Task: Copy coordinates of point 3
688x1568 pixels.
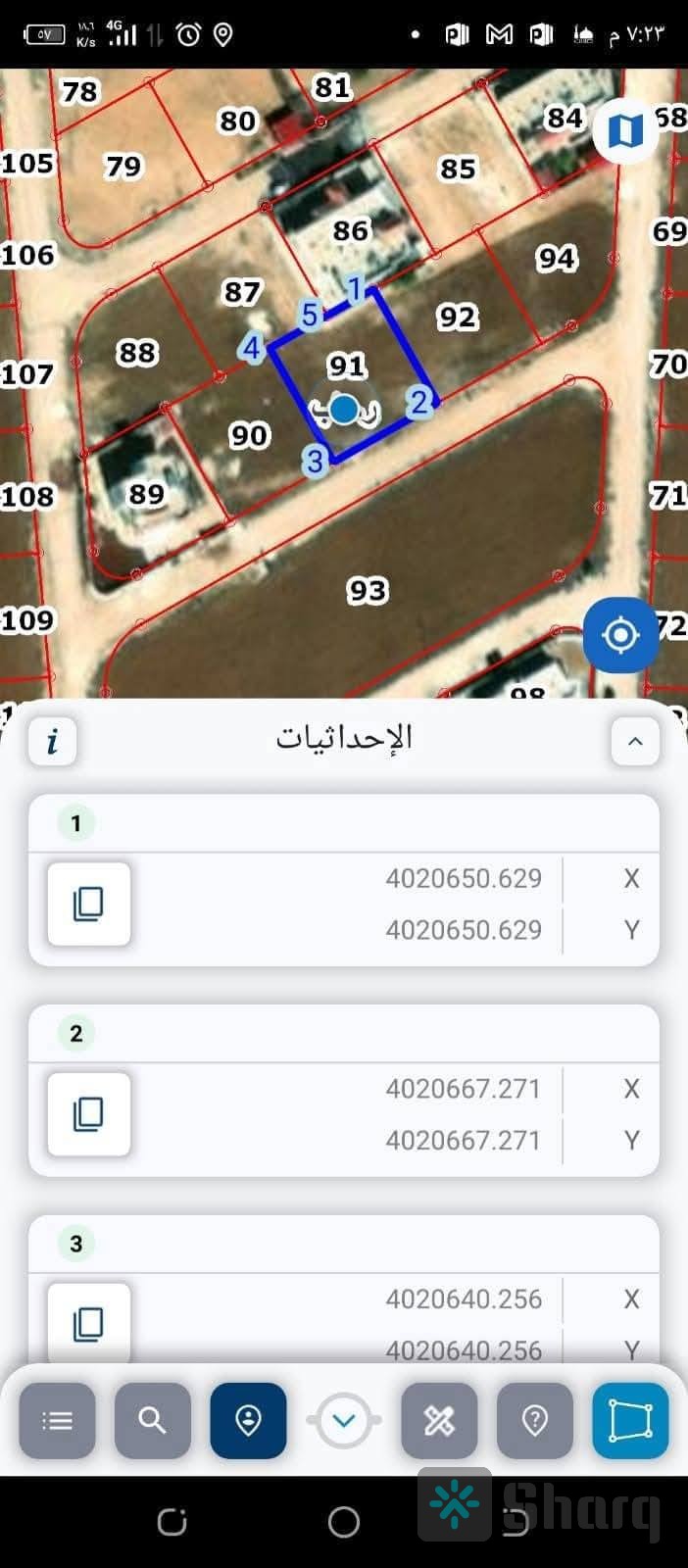Action: point(89,1323)
